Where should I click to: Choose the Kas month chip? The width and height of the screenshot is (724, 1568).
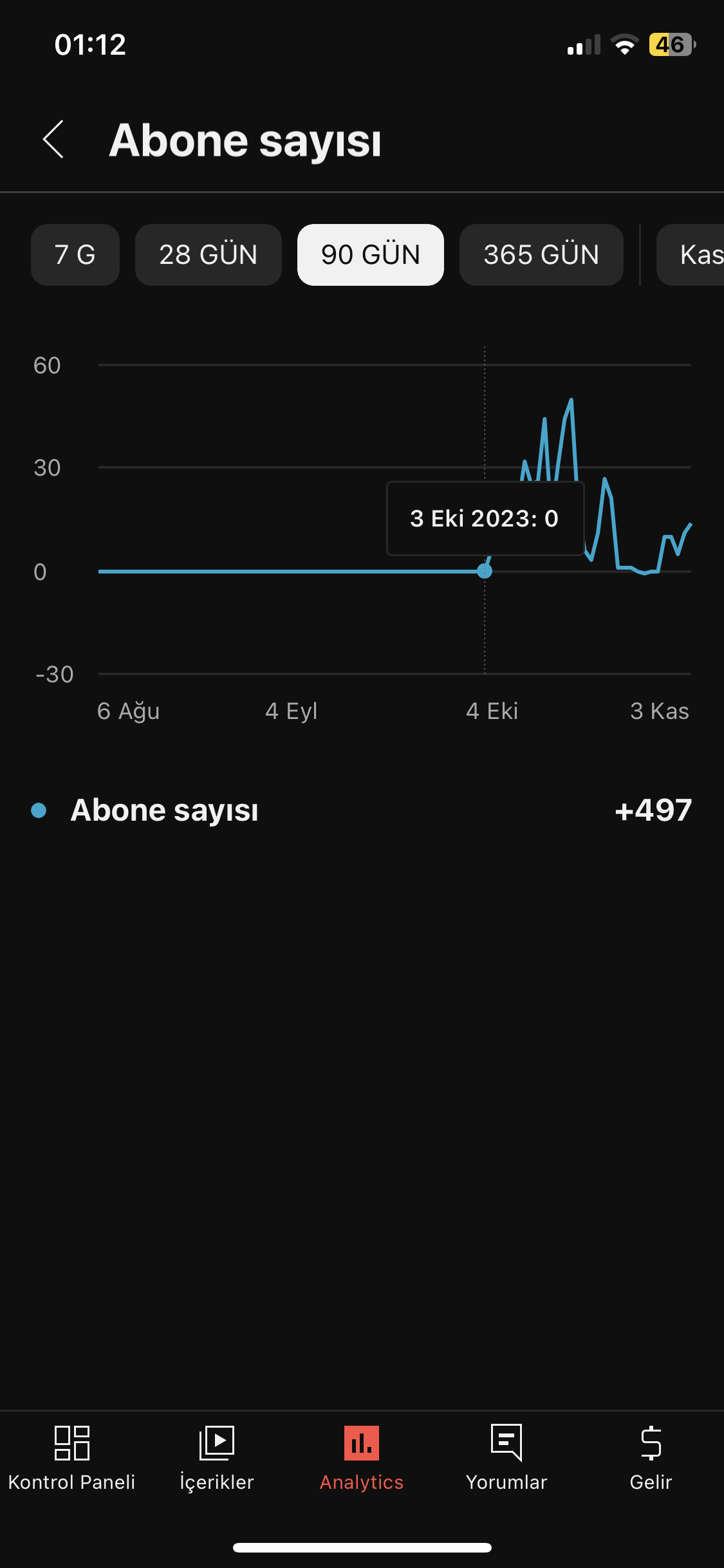691,255
